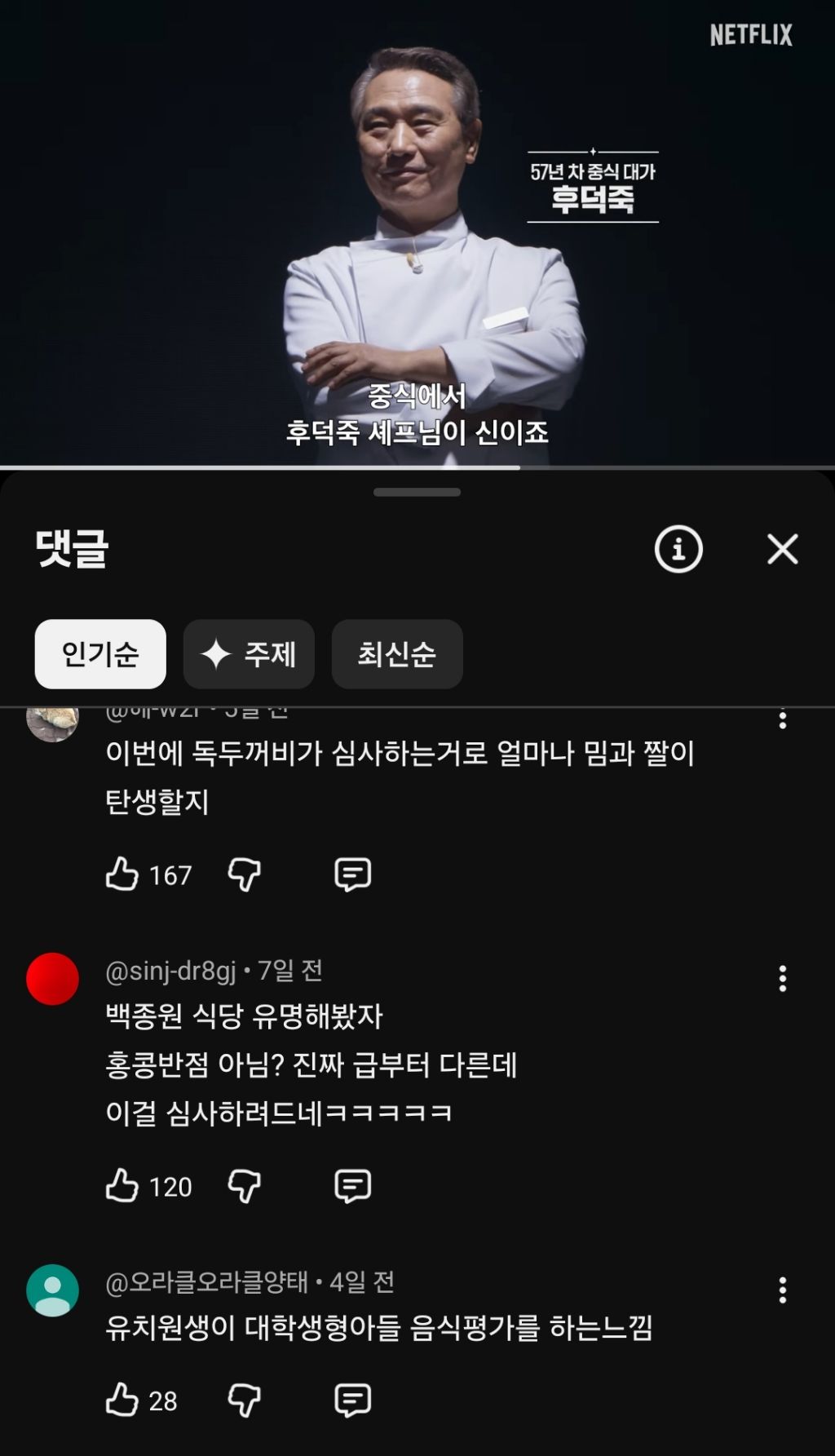The height and width of the screenshot is (1456, 835).
Task: Grab the comments sheet drag handle
Action: tap(417, 490)
